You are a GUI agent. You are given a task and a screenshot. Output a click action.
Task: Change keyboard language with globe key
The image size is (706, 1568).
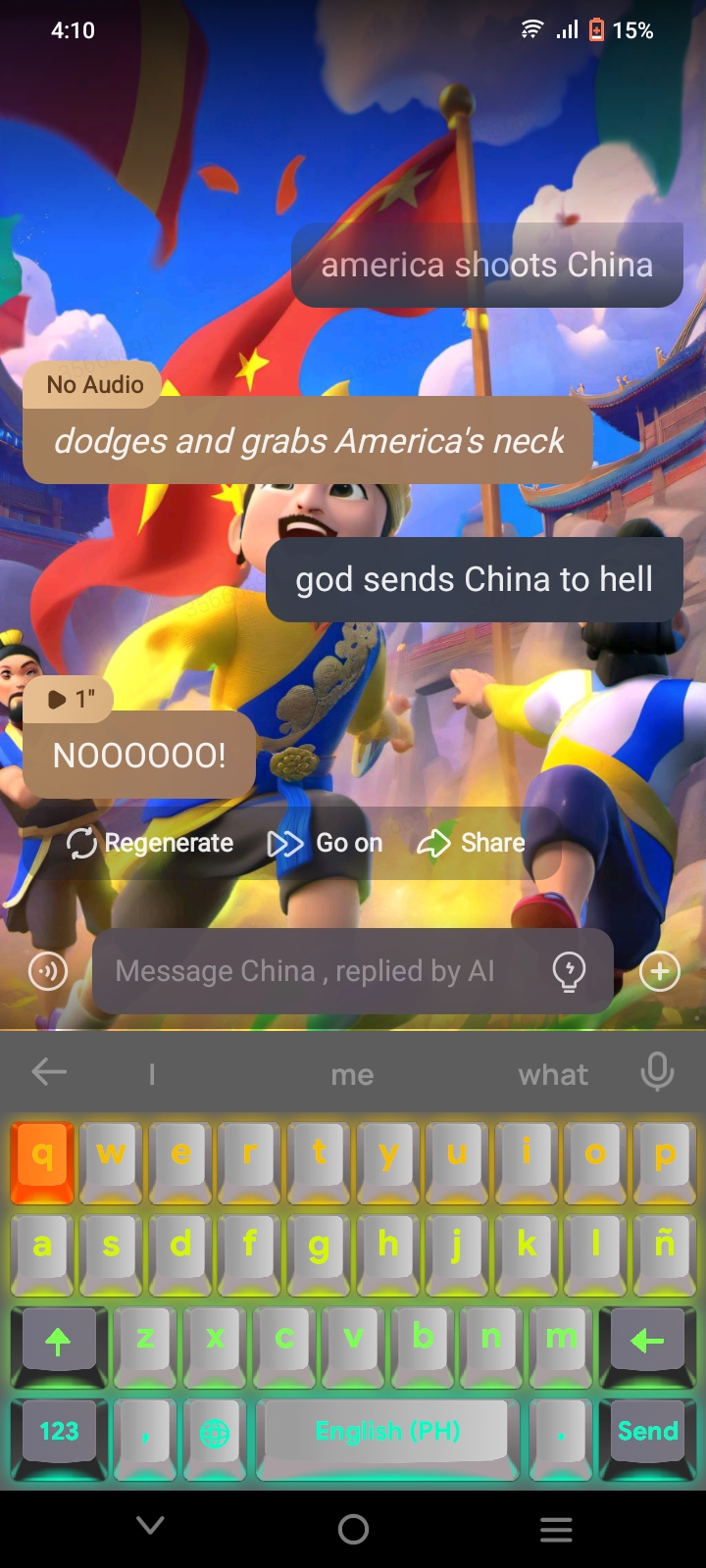tap(214, 1433)
